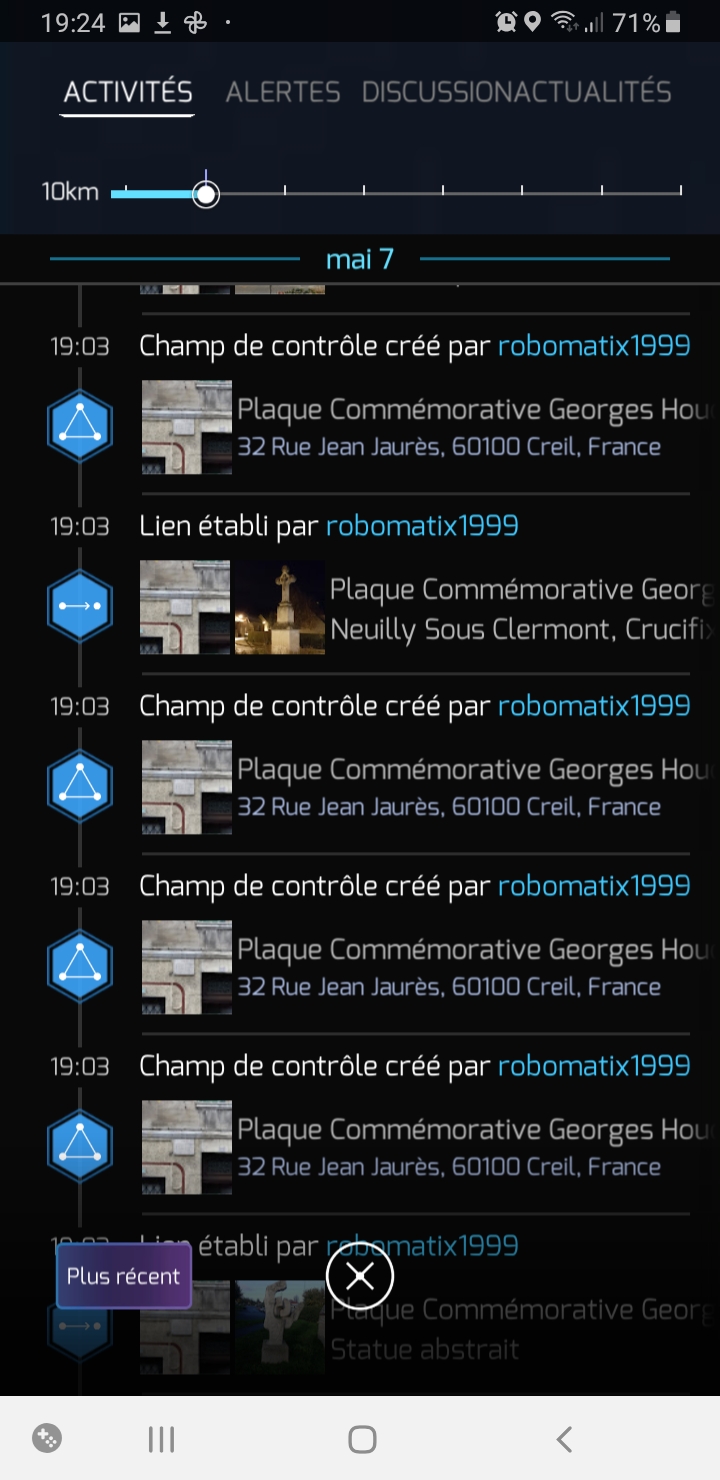Open recent apps from the navigation bar
The width and height of the screenshot is (720, 1480).
161,1439
